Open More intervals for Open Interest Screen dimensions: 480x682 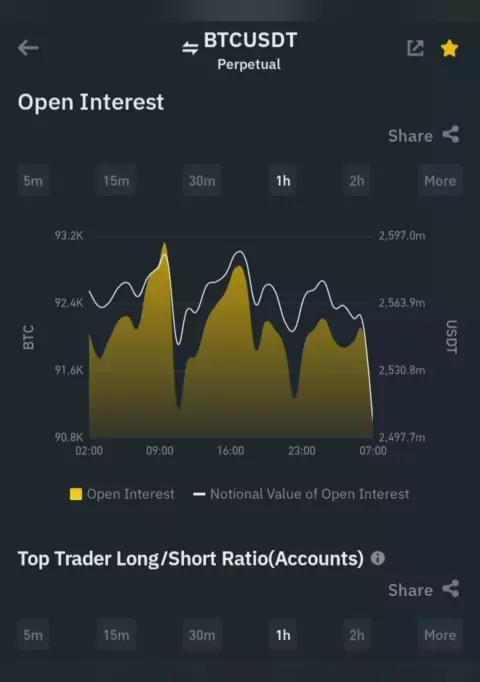tap(440, 181)
